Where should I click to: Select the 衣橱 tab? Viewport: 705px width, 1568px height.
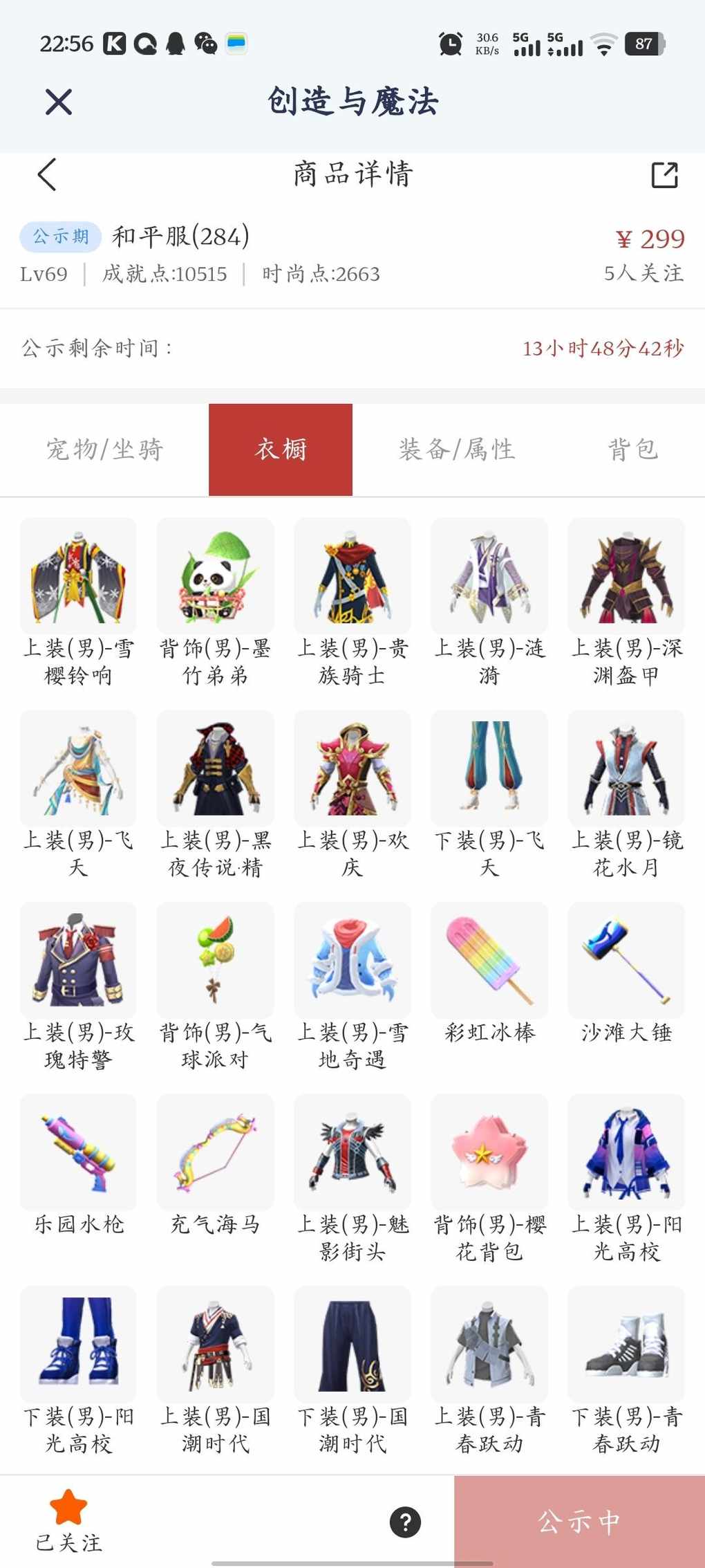[x=281, y=450]
